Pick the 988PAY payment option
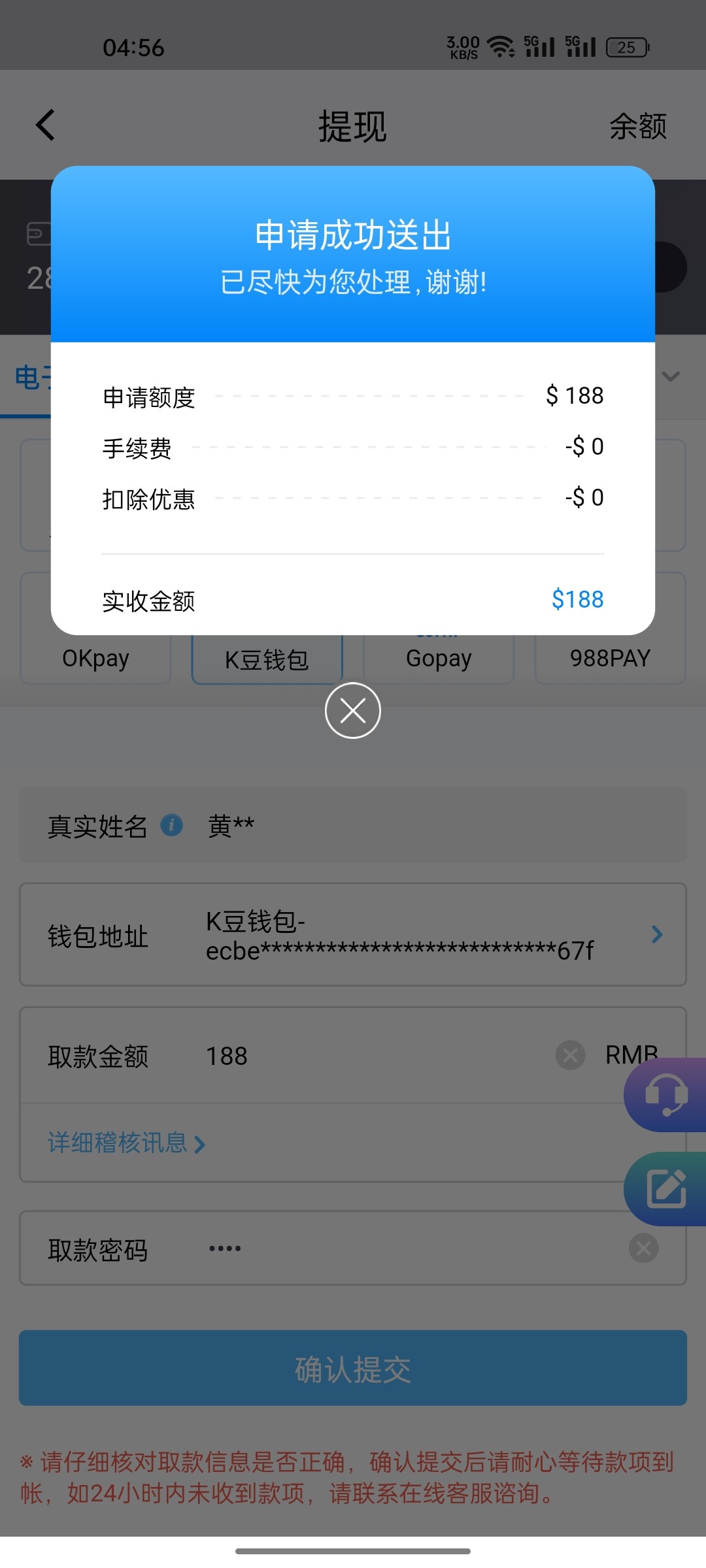Image resolution: width=706 pixels, height=1568 pixels. [610, 659]
